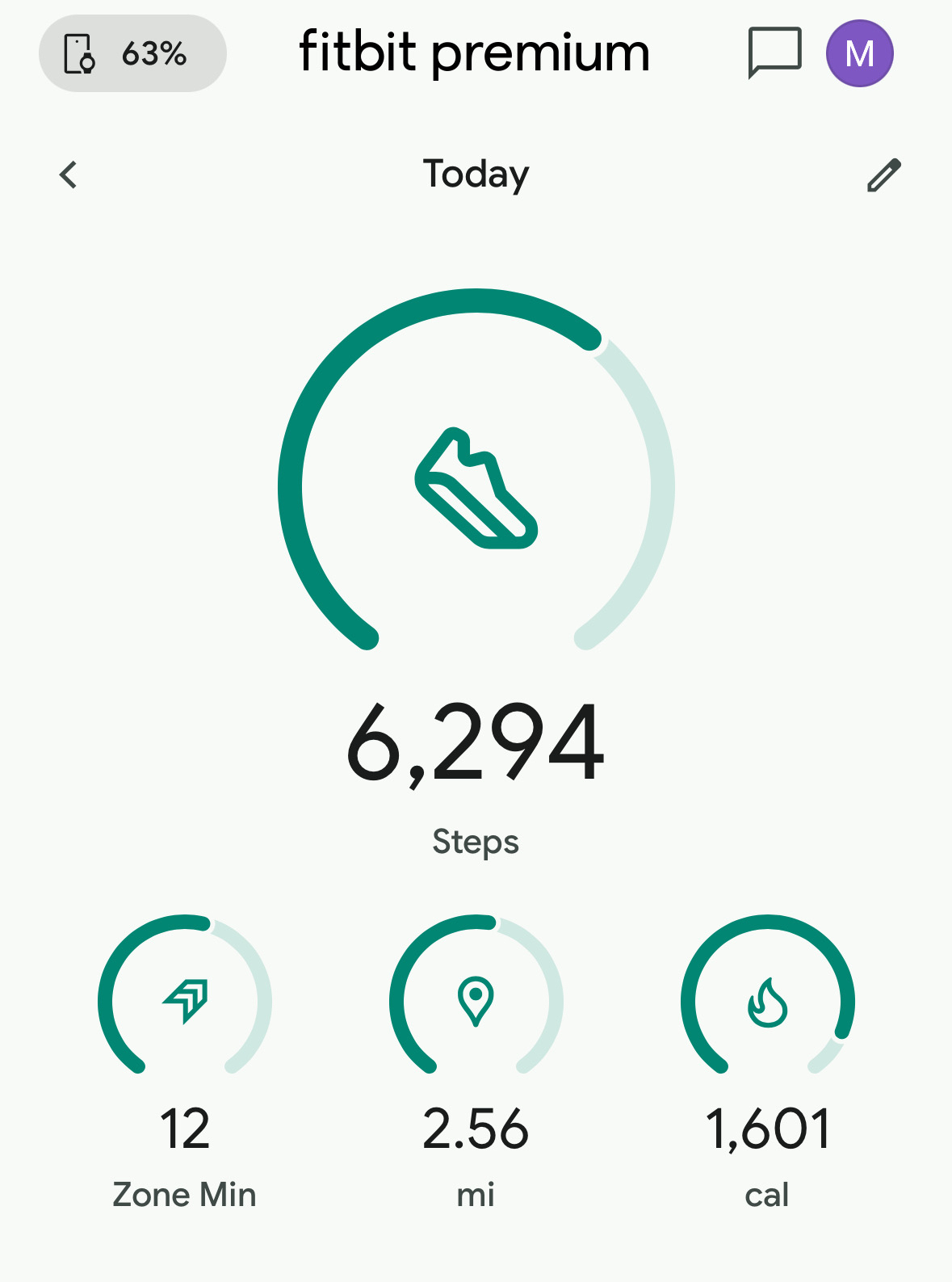Edit today's stats with the pencil
952x1282 pixels.
[883, 174]
